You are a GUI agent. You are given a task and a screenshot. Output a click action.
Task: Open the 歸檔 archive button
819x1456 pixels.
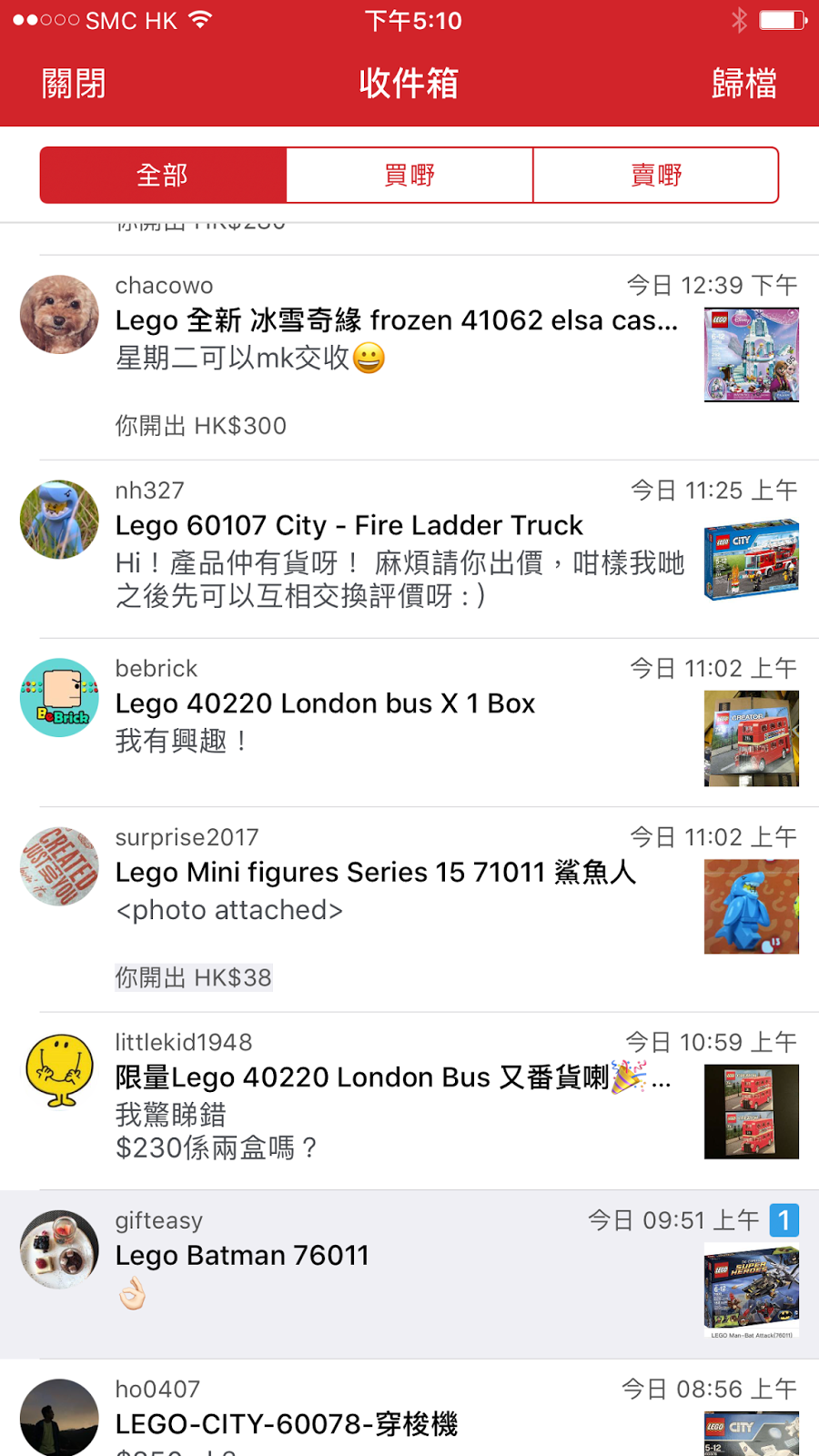tap(743, 84)
